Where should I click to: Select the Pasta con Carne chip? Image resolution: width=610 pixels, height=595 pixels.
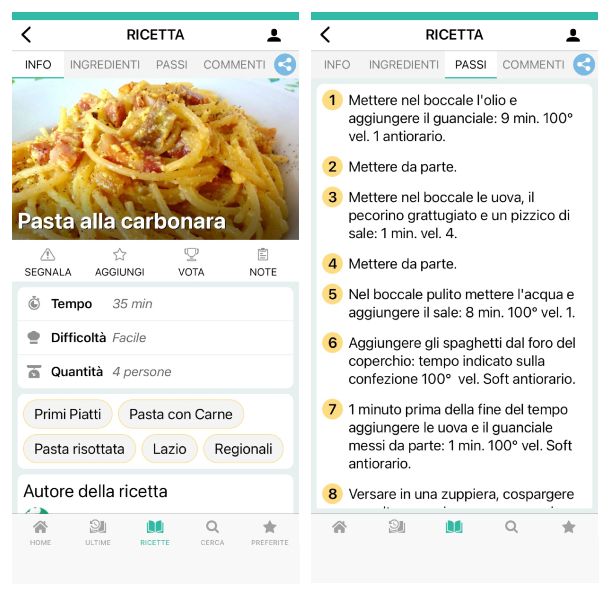click(x=181, y=414)
